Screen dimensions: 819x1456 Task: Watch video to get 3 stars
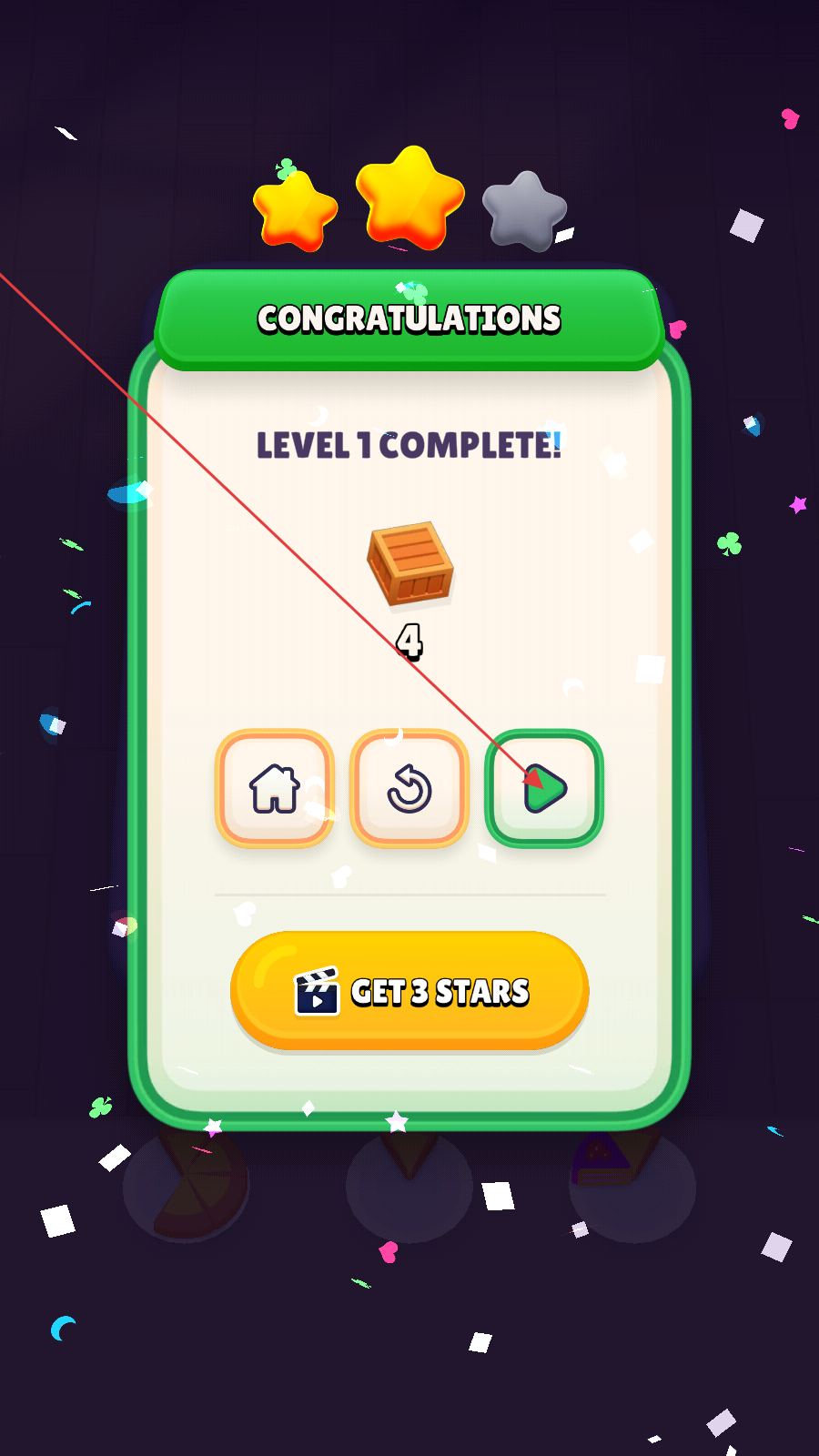(409, 990)
